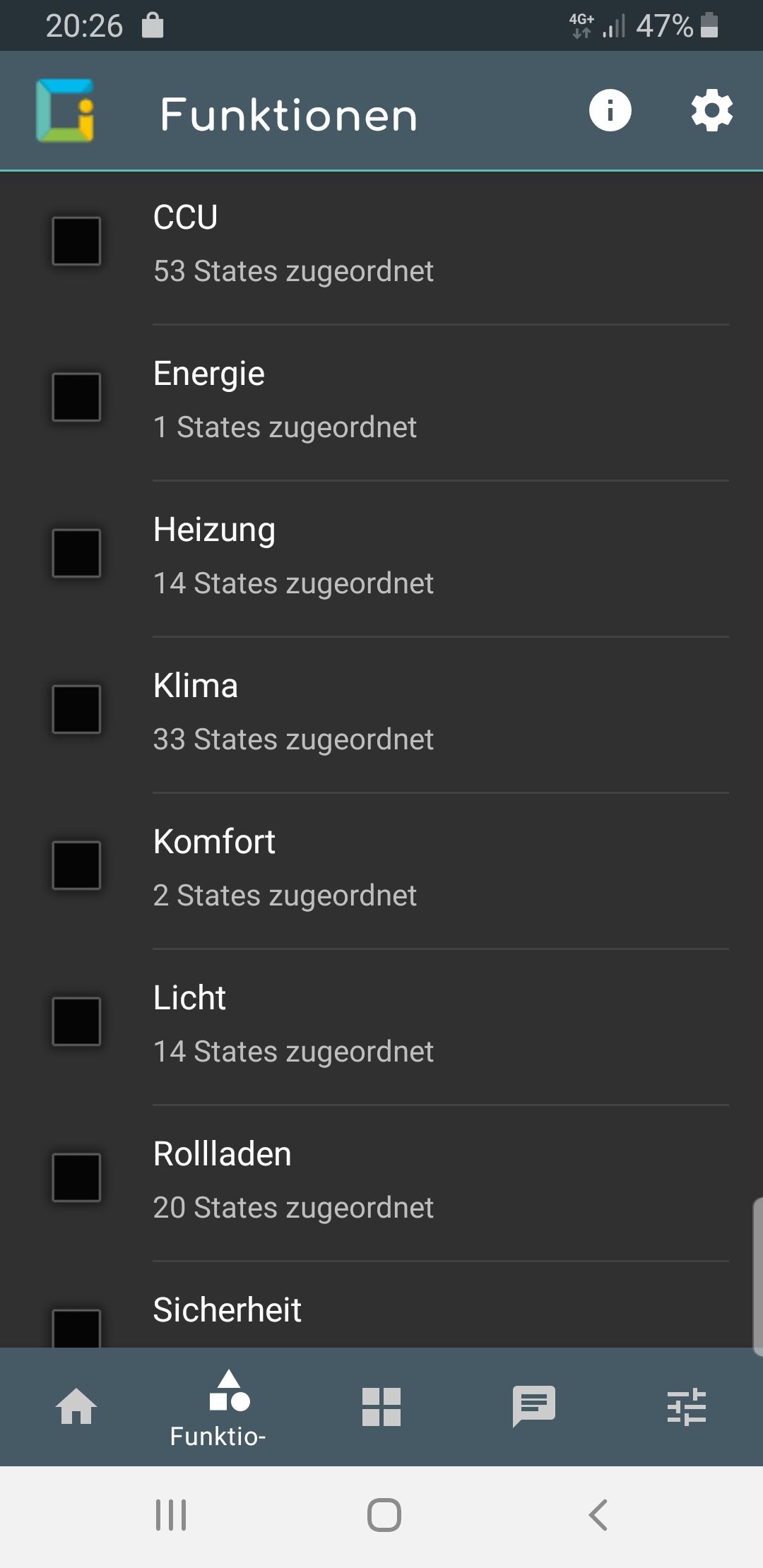Open the recent apps view
The image size is (763, 1568).
171,1514
